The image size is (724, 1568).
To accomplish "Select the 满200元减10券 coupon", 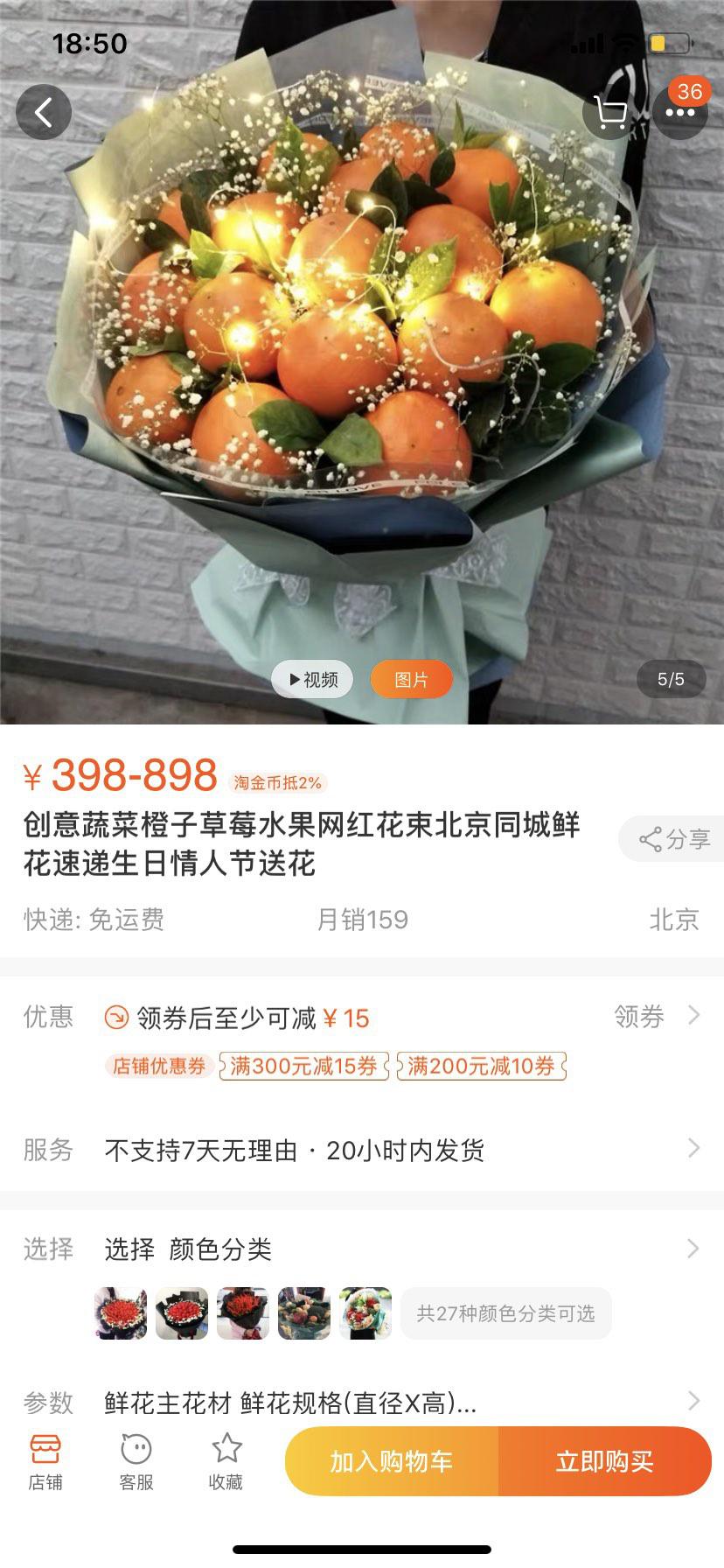I will click(482, 1067).
